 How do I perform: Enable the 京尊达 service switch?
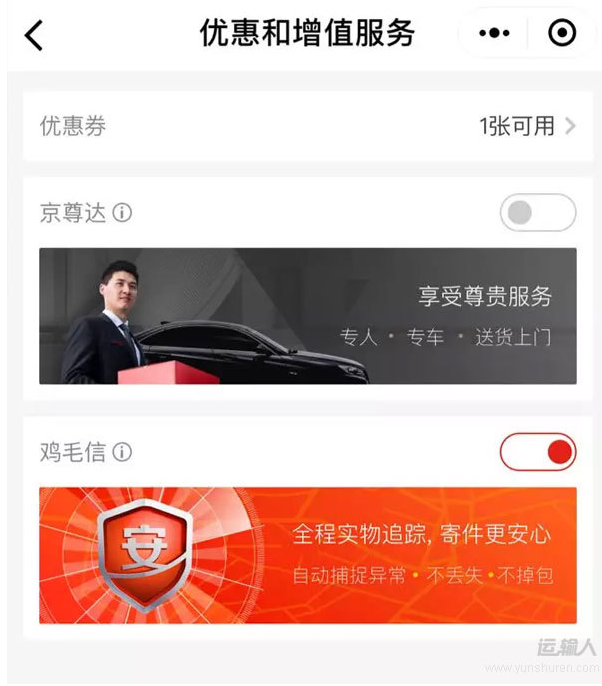coord(537,213)
